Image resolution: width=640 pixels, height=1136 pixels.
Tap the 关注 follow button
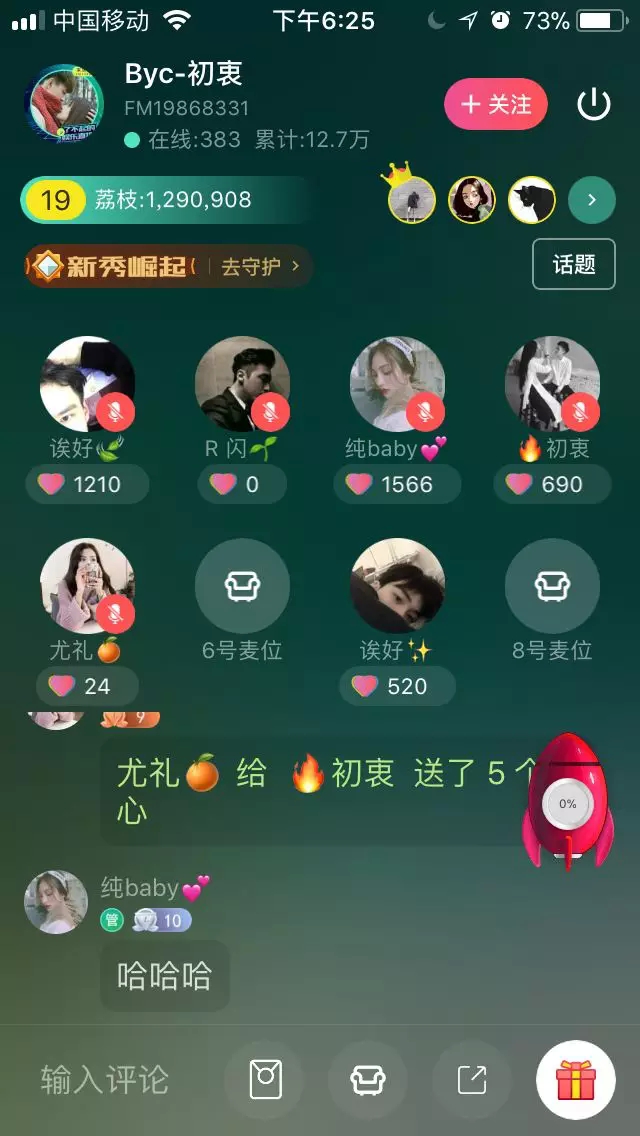(496, 104)
